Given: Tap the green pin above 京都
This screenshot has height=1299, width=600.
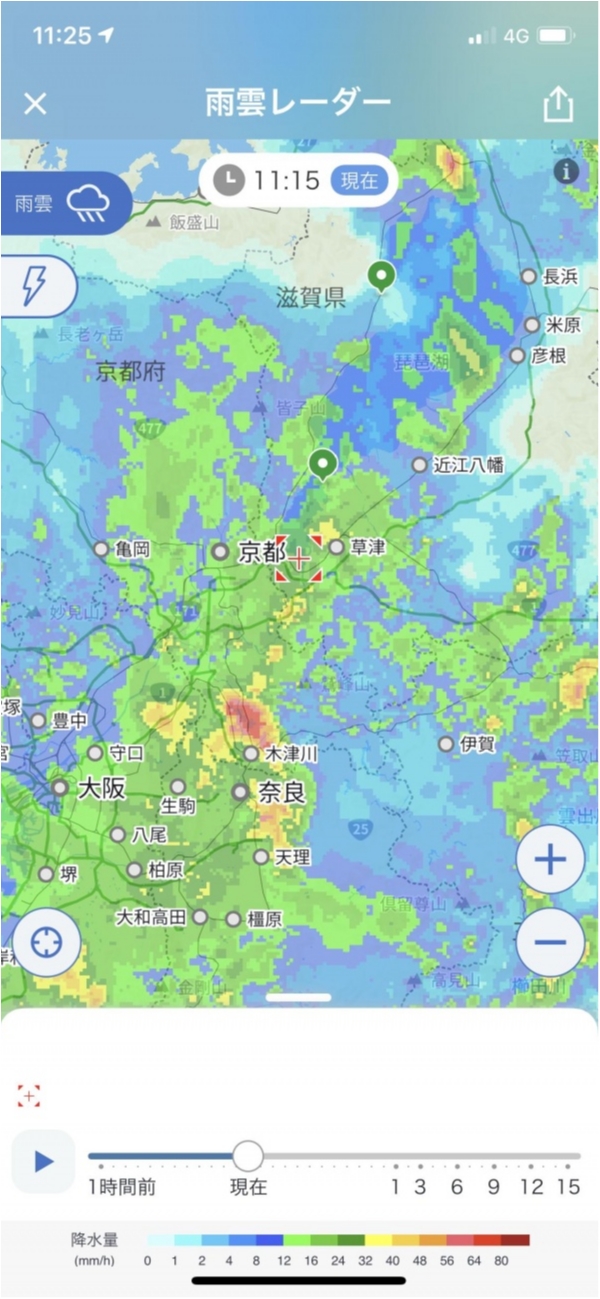Looking at the screenshot, I should (322, 463).
